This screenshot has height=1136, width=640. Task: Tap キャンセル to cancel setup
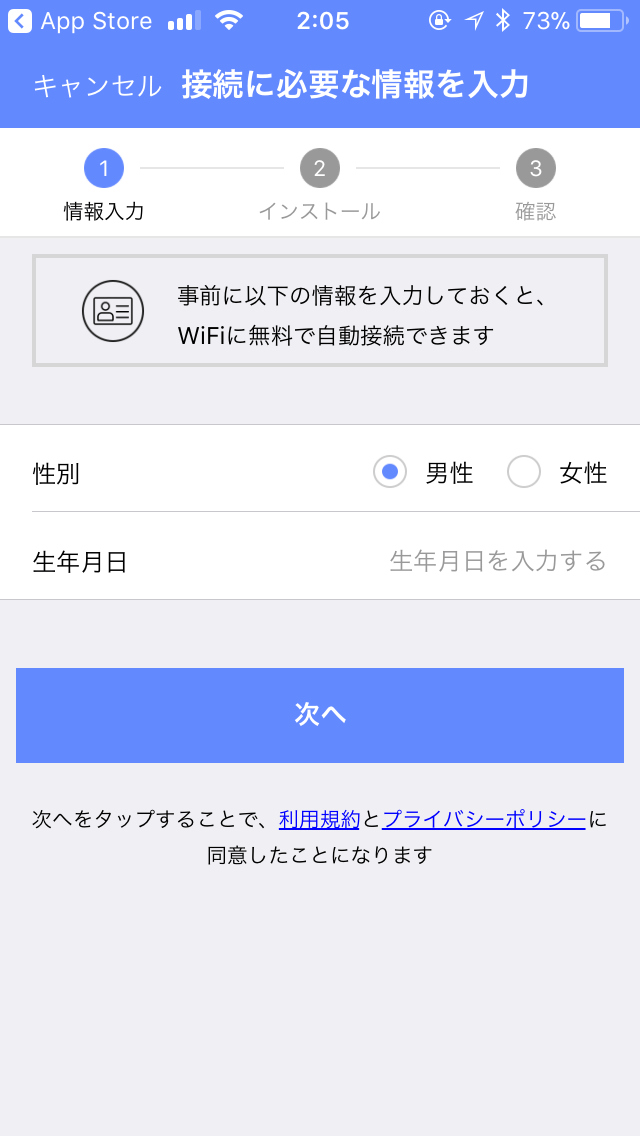(x=97, y=86)
